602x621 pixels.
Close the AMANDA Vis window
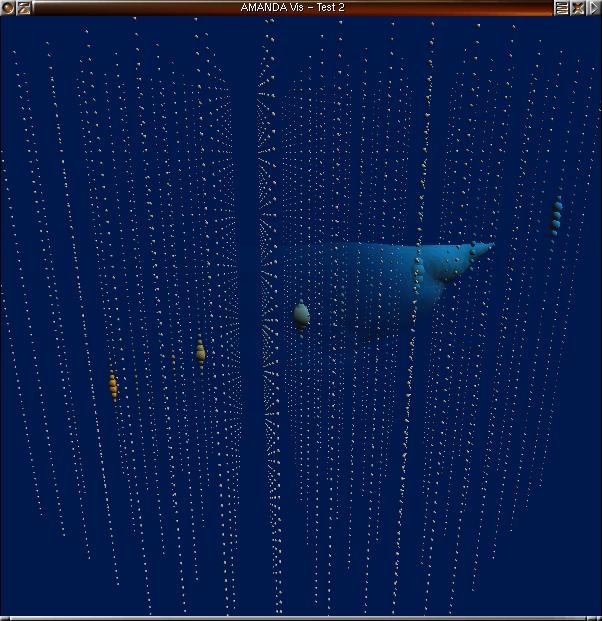pos(578,8)
